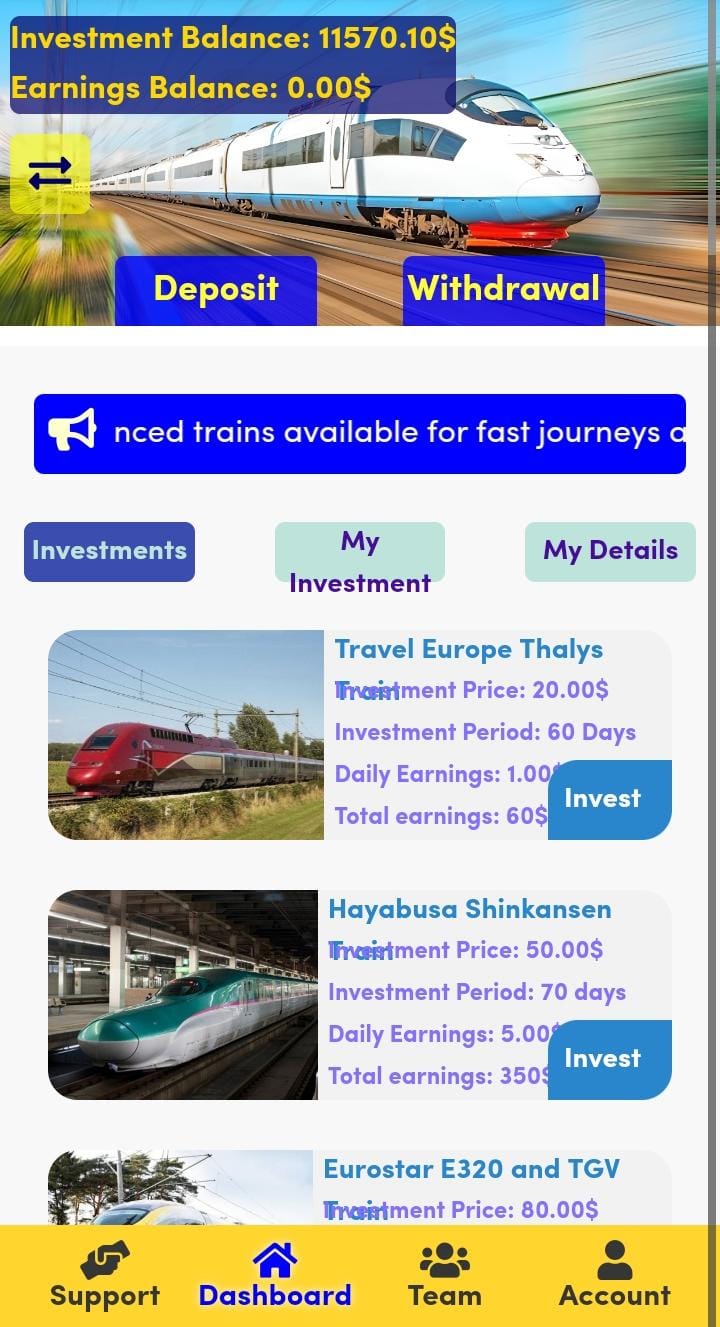
Task: Open the Team tab
Action: tap(445, 1275)
